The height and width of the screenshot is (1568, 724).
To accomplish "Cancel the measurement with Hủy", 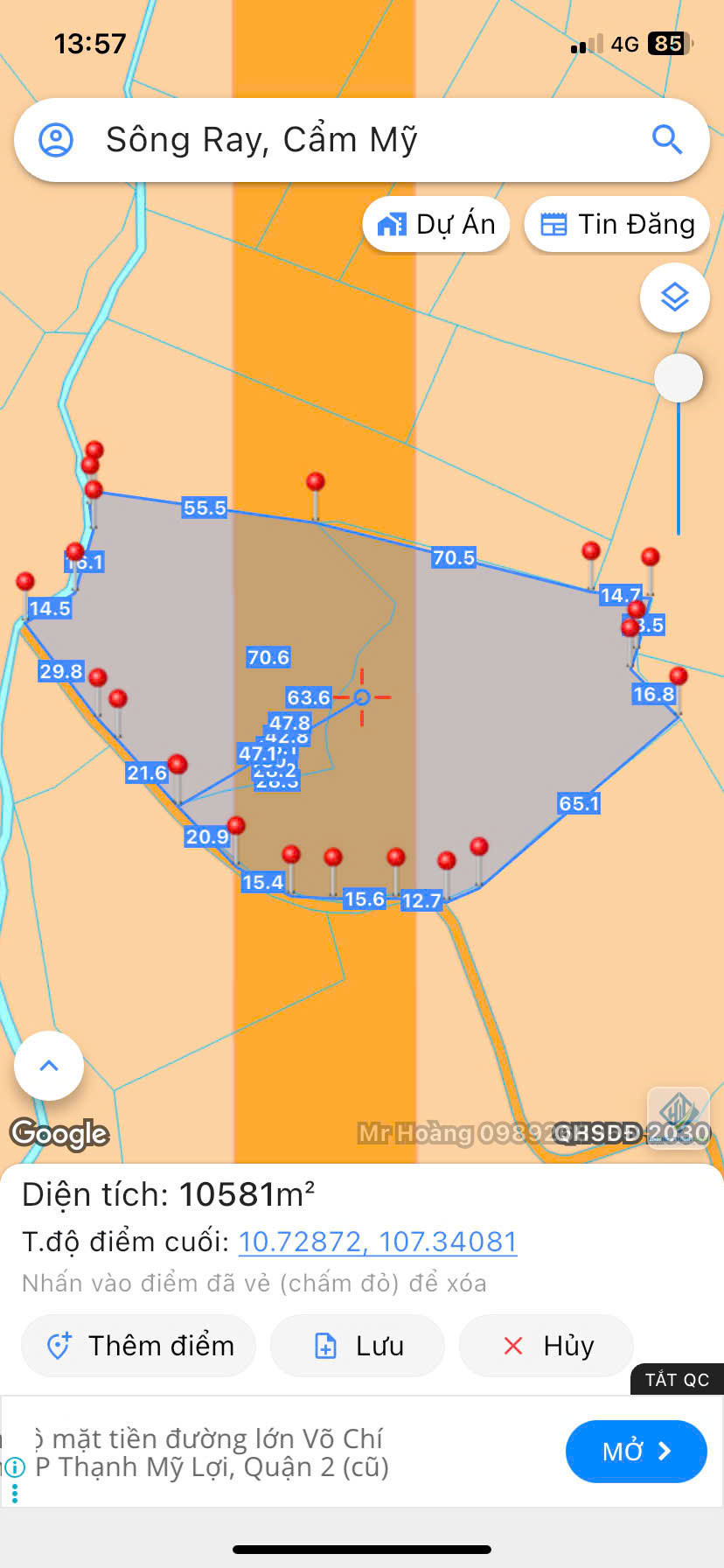I will tap(546, 1345).
